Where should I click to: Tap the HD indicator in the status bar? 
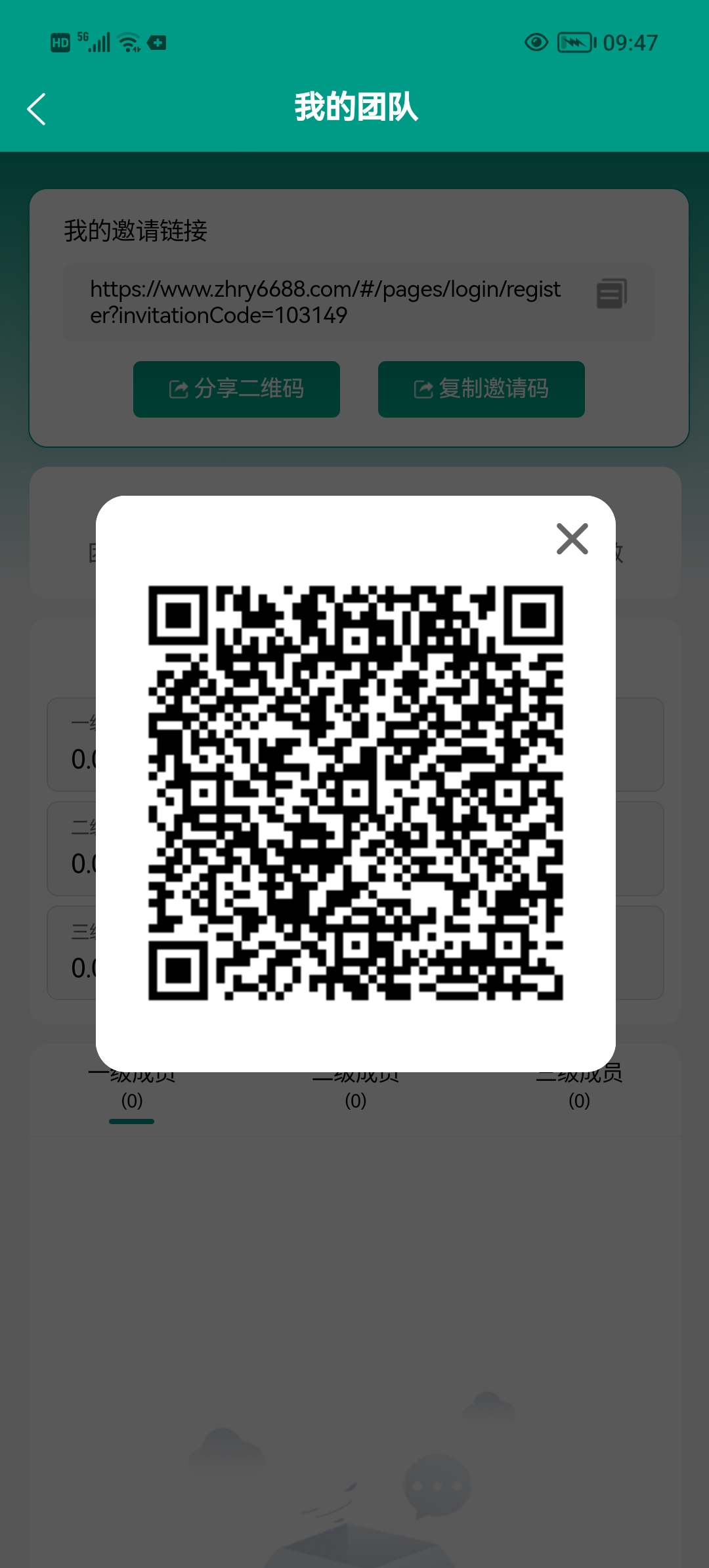pyautogui.click(x=60, y=43)
